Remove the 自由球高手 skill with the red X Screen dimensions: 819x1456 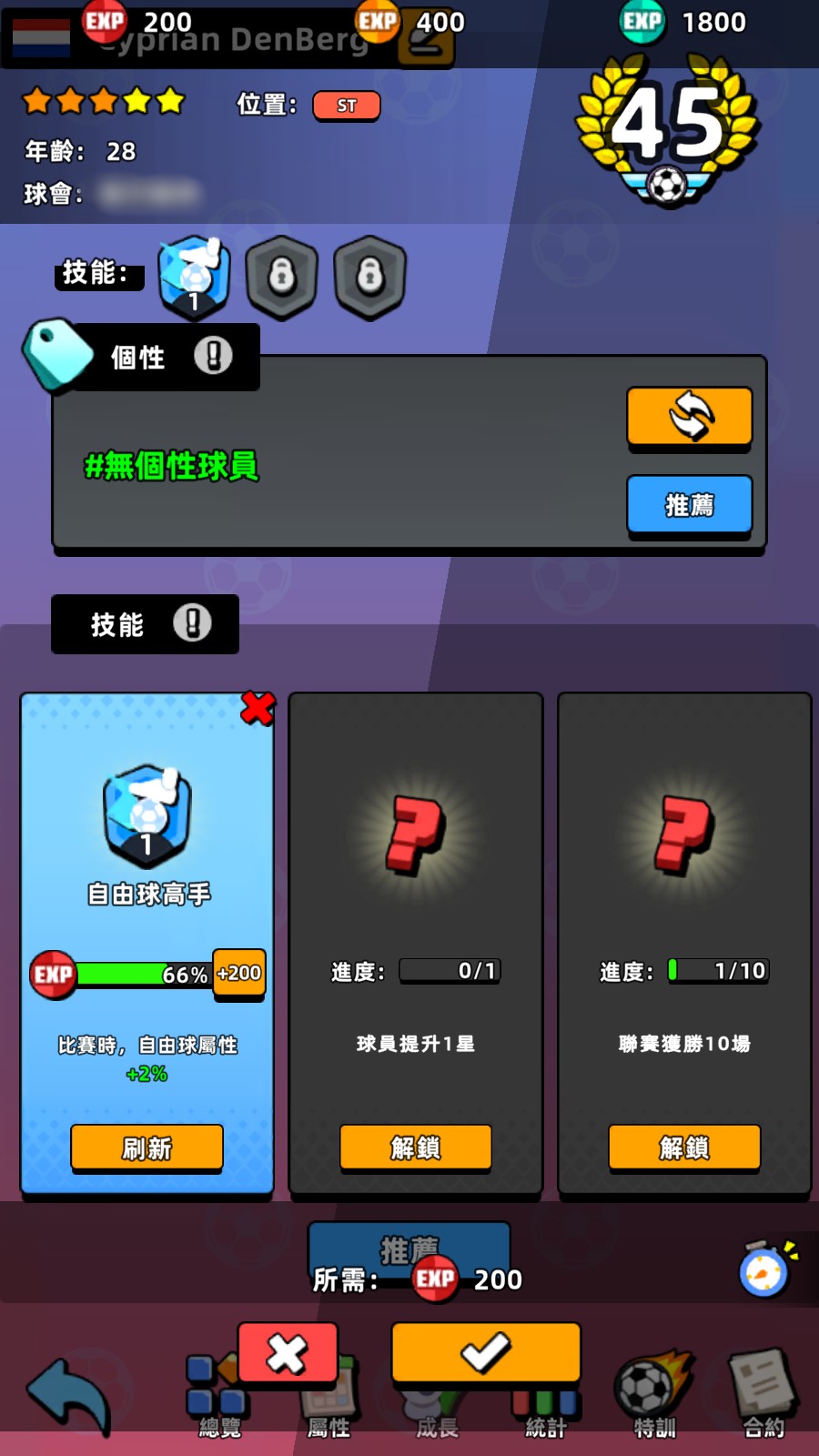coord(258,707)
